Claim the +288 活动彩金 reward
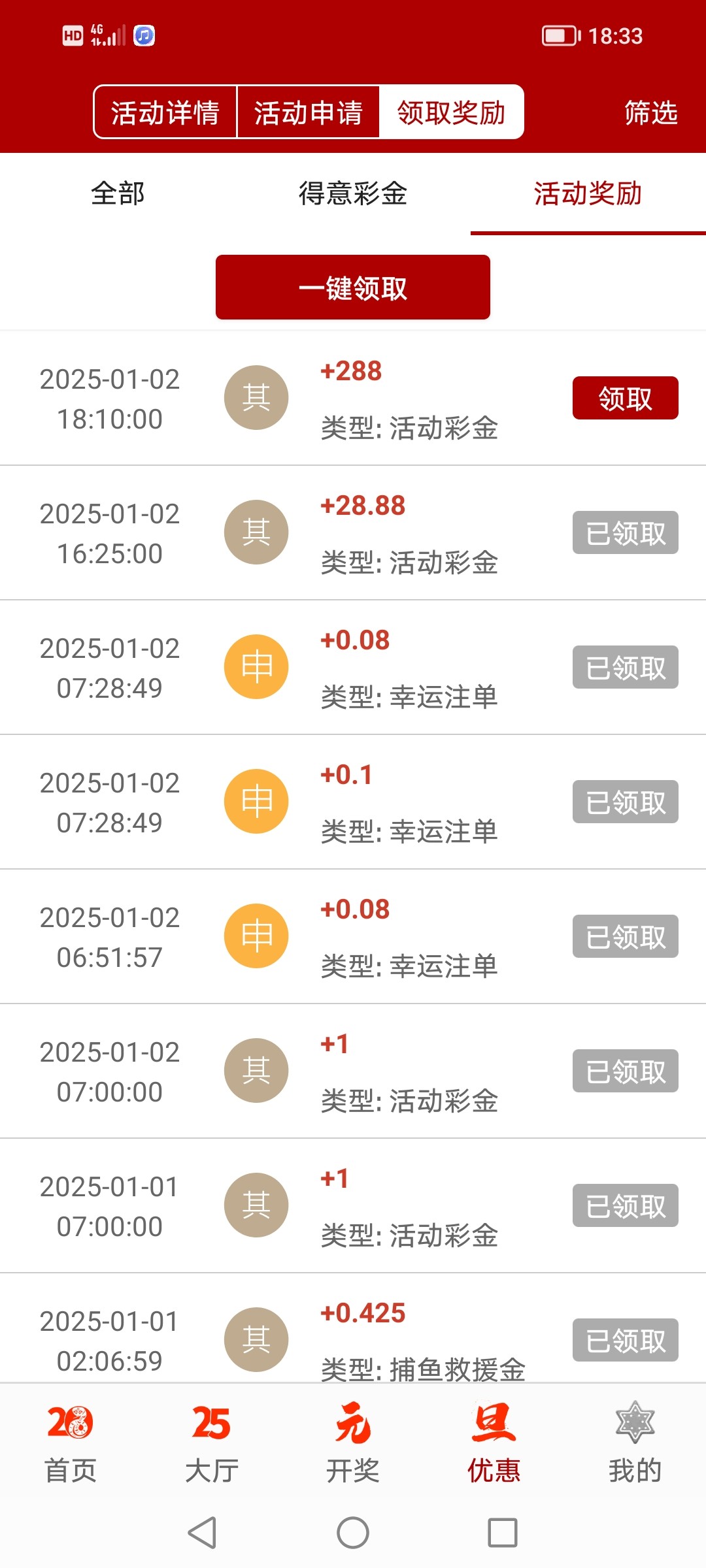This screenshot has width=706, height=1568. pyautogui.click(x=625, y=398)
